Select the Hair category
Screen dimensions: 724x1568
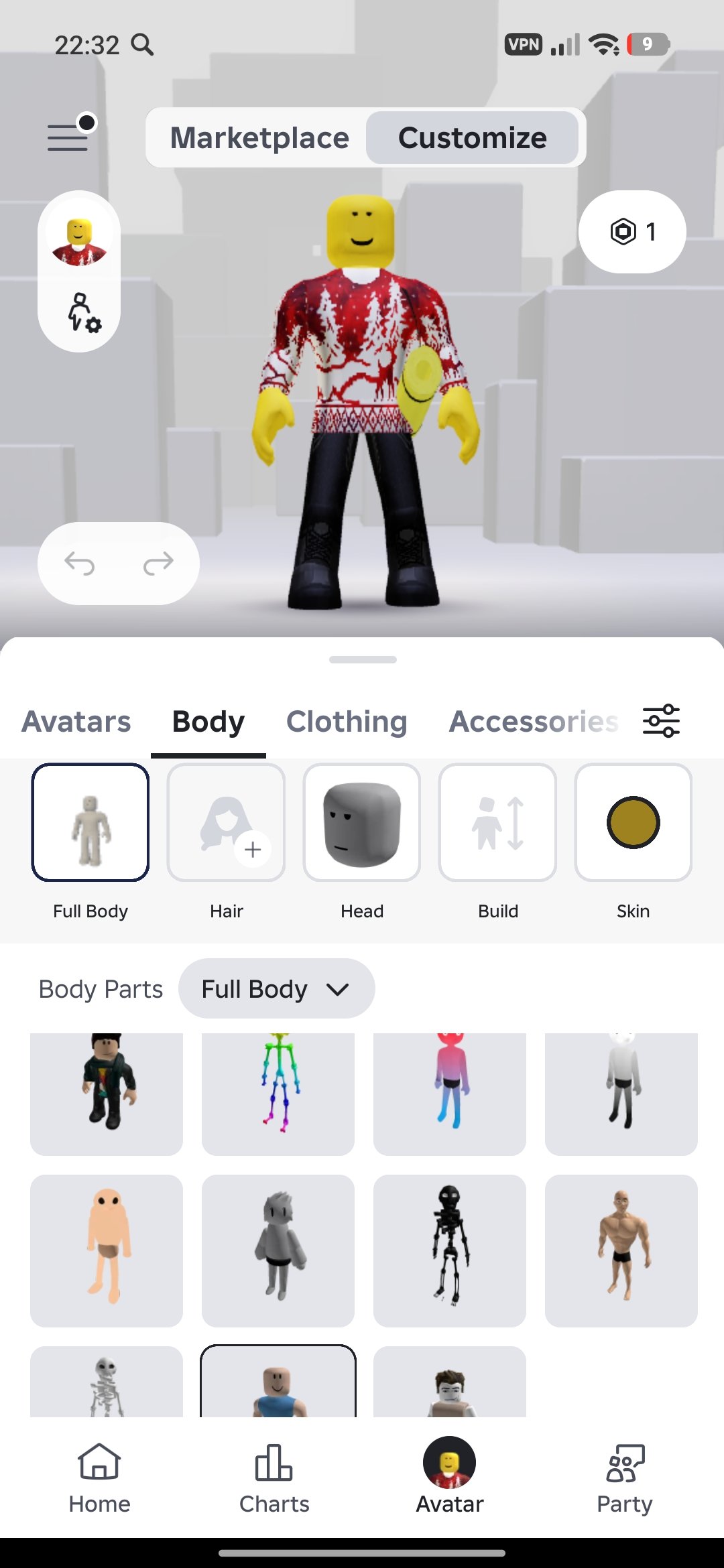click(x=226, y=823)
